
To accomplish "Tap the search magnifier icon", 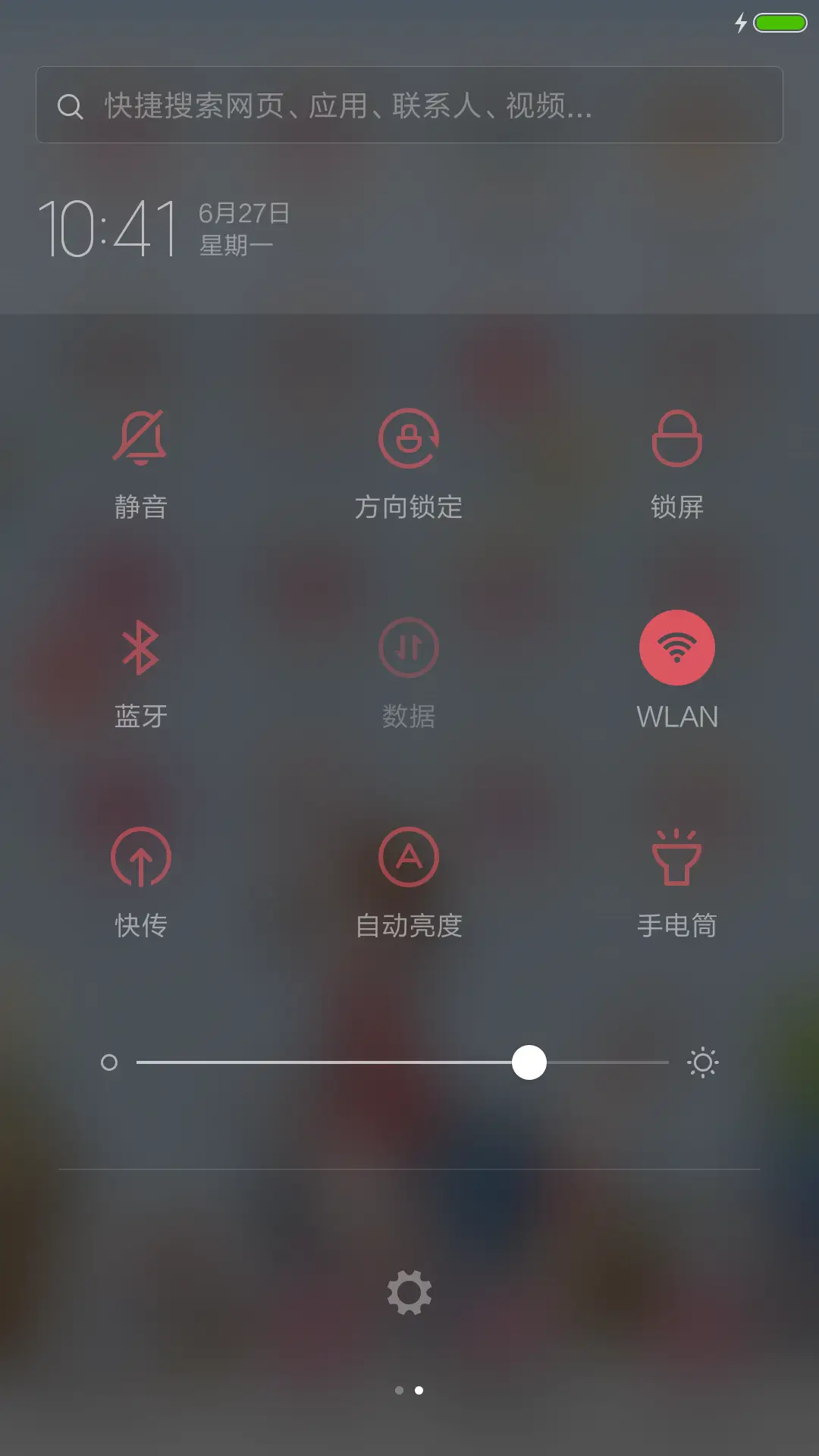I will 71,106.
